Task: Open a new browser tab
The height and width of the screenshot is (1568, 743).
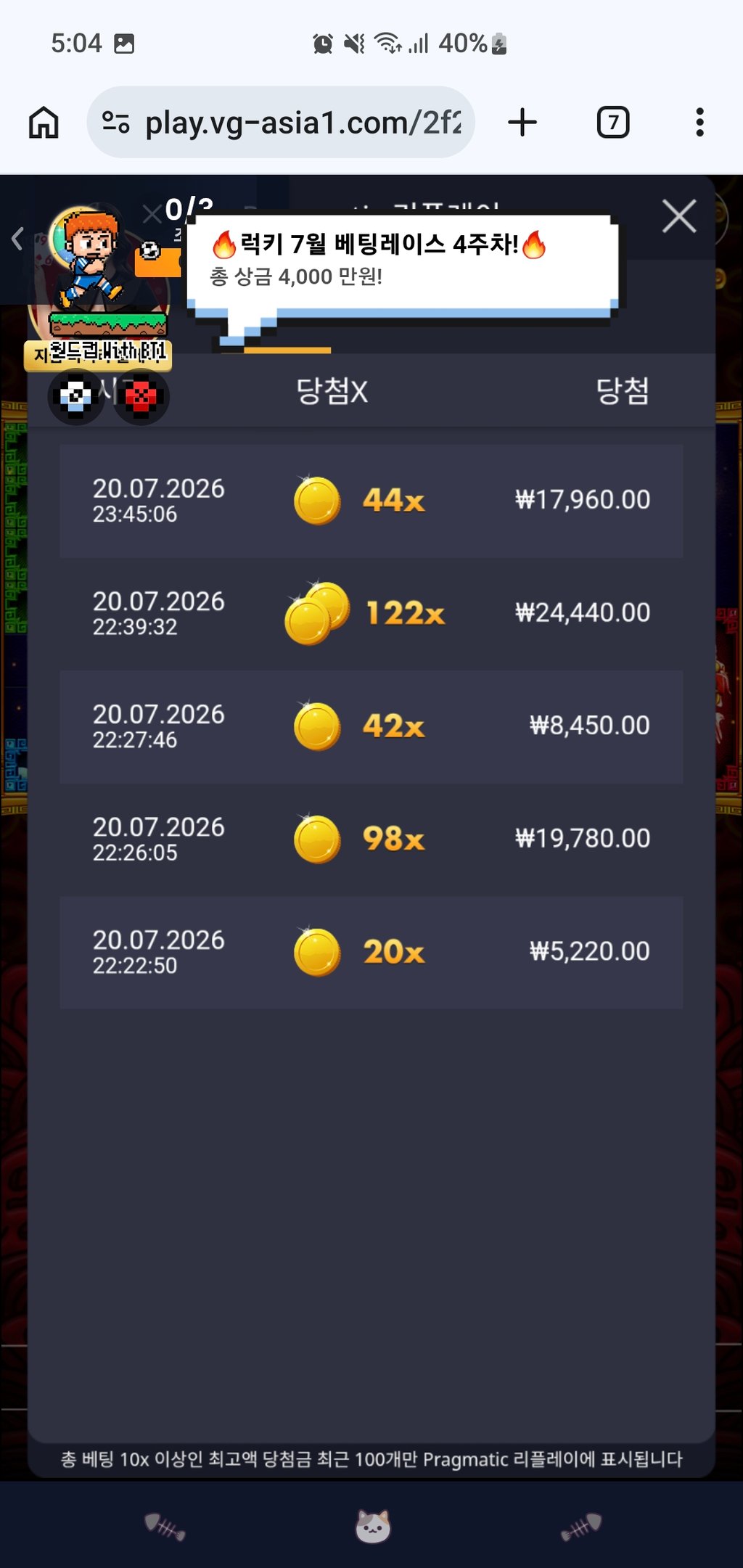Action: (522, 122)
